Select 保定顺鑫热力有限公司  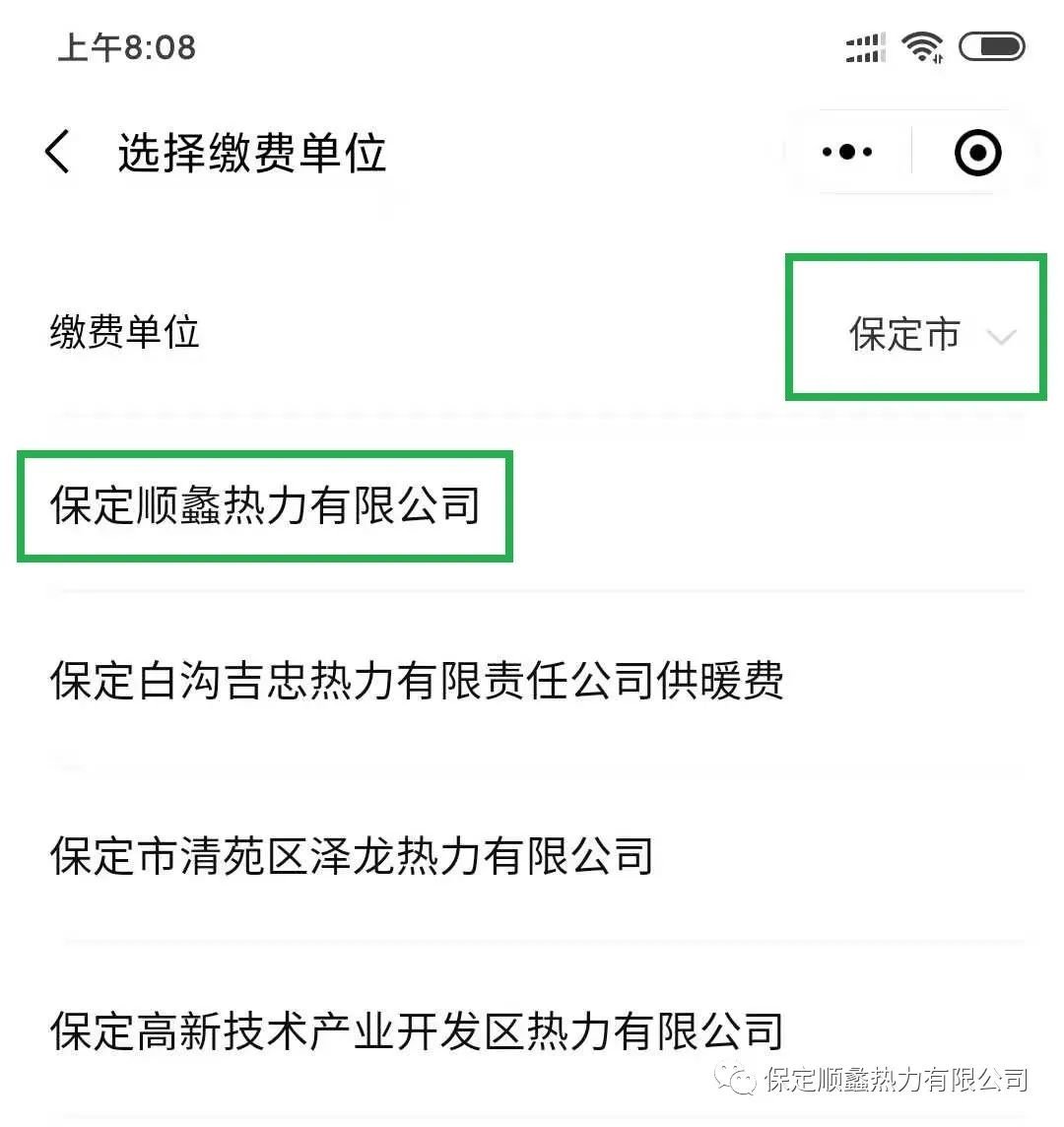coord(265,506)
